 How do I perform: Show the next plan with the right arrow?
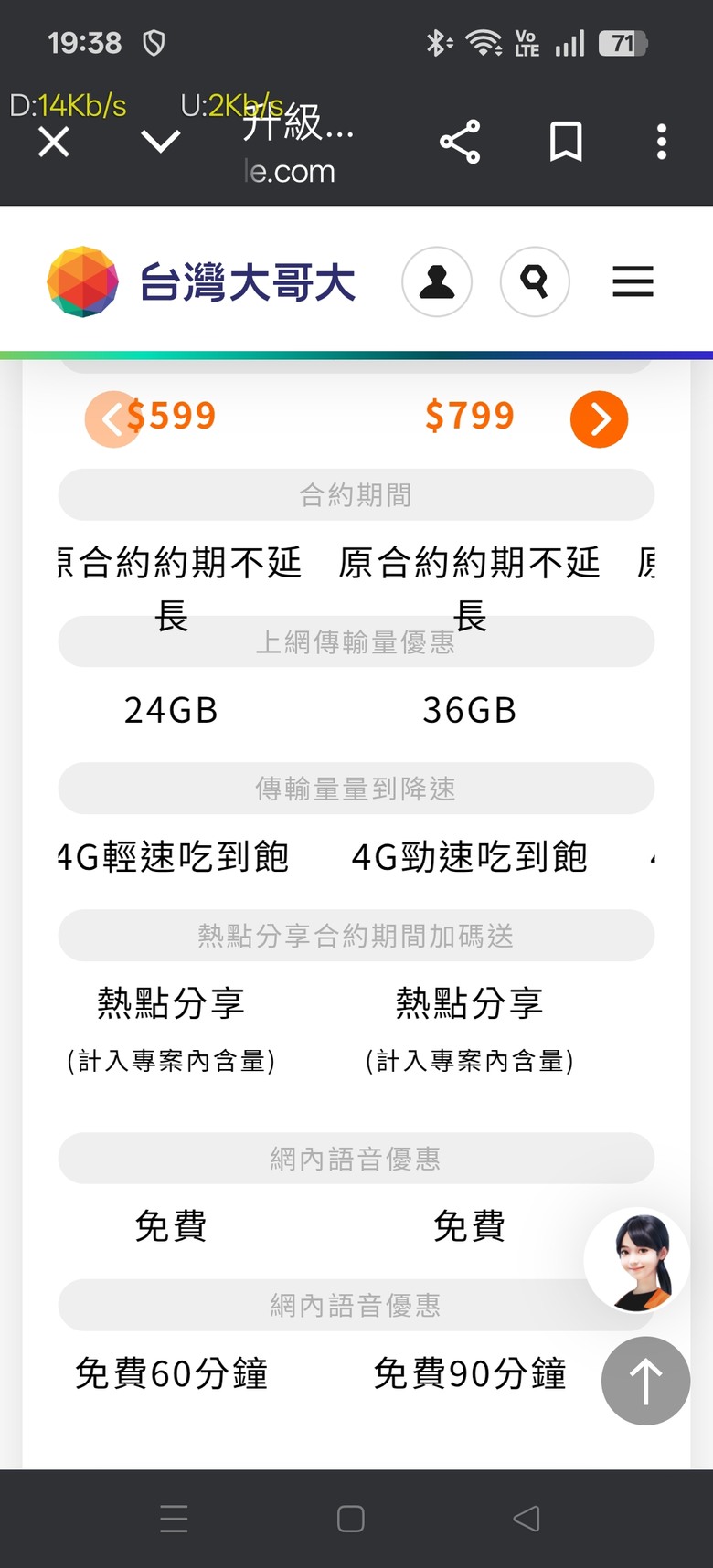(x=599, y=419)
